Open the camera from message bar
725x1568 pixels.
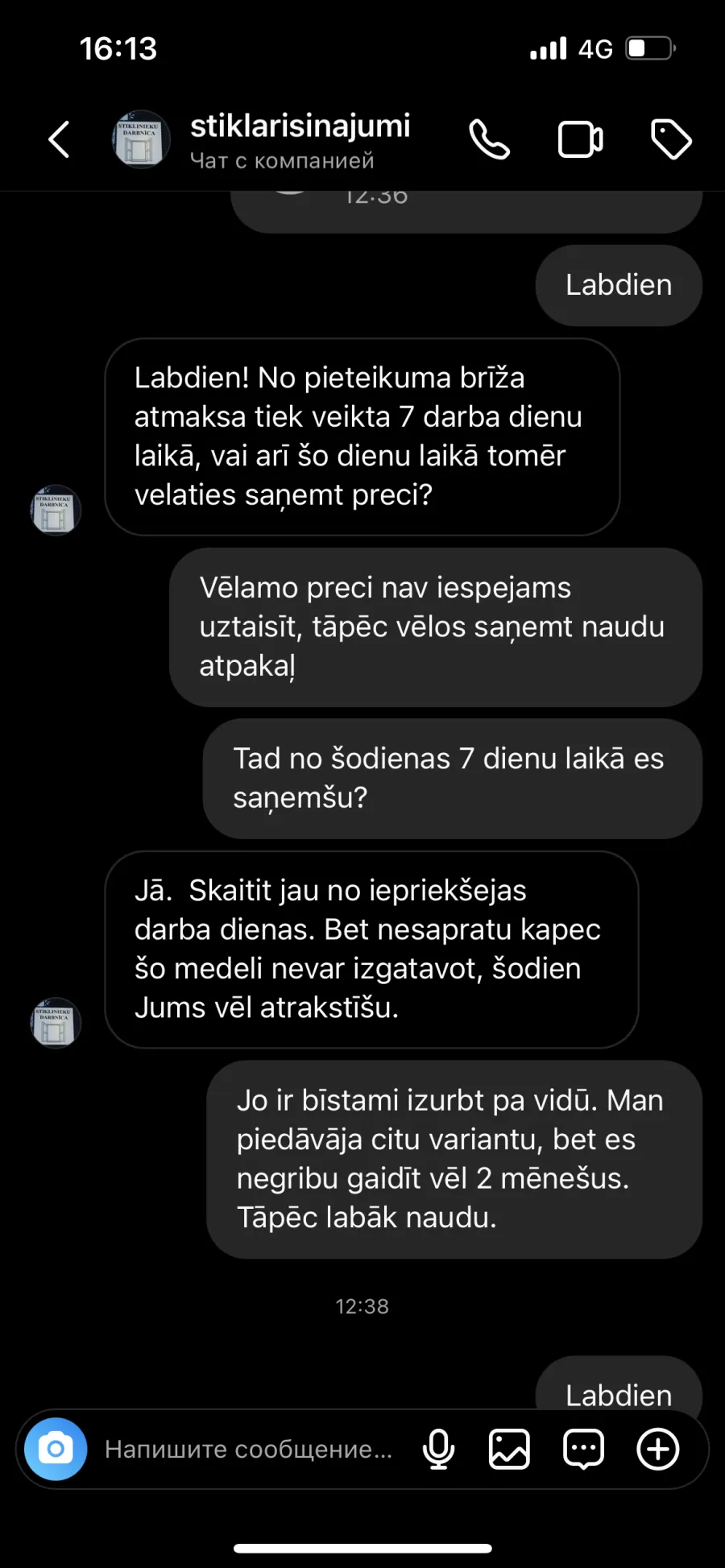56,1449
